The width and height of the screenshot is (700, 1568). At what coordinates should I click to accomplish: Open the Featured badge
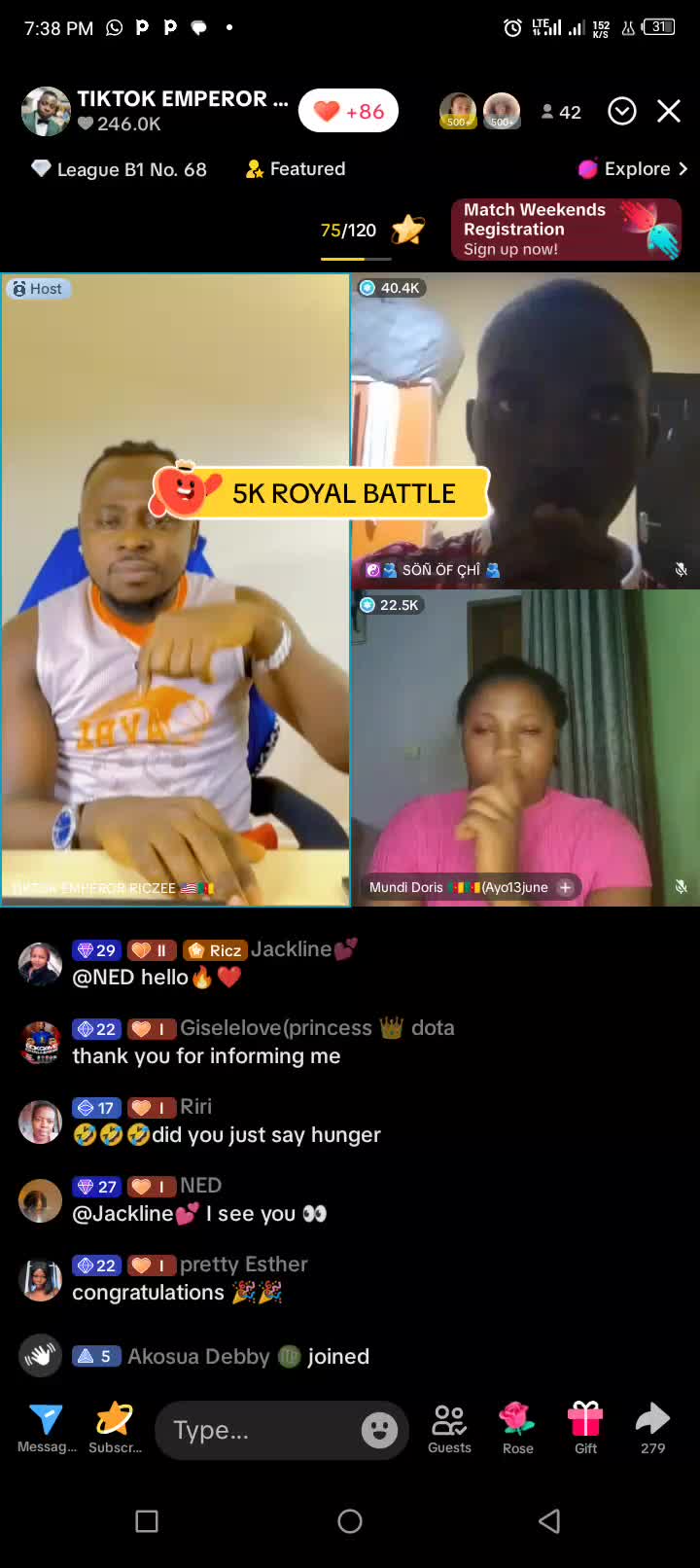(296, 169)
